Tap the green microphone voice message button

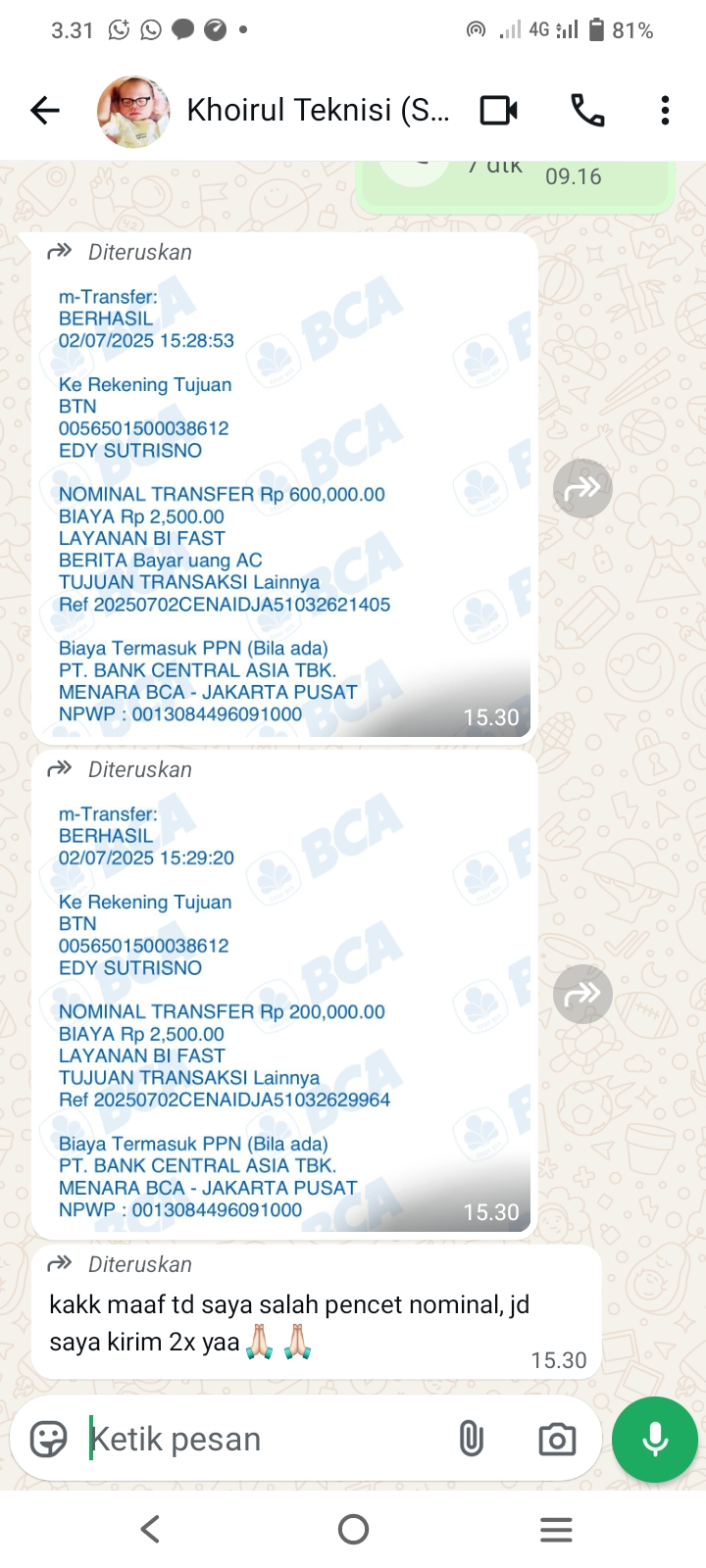655,1439
